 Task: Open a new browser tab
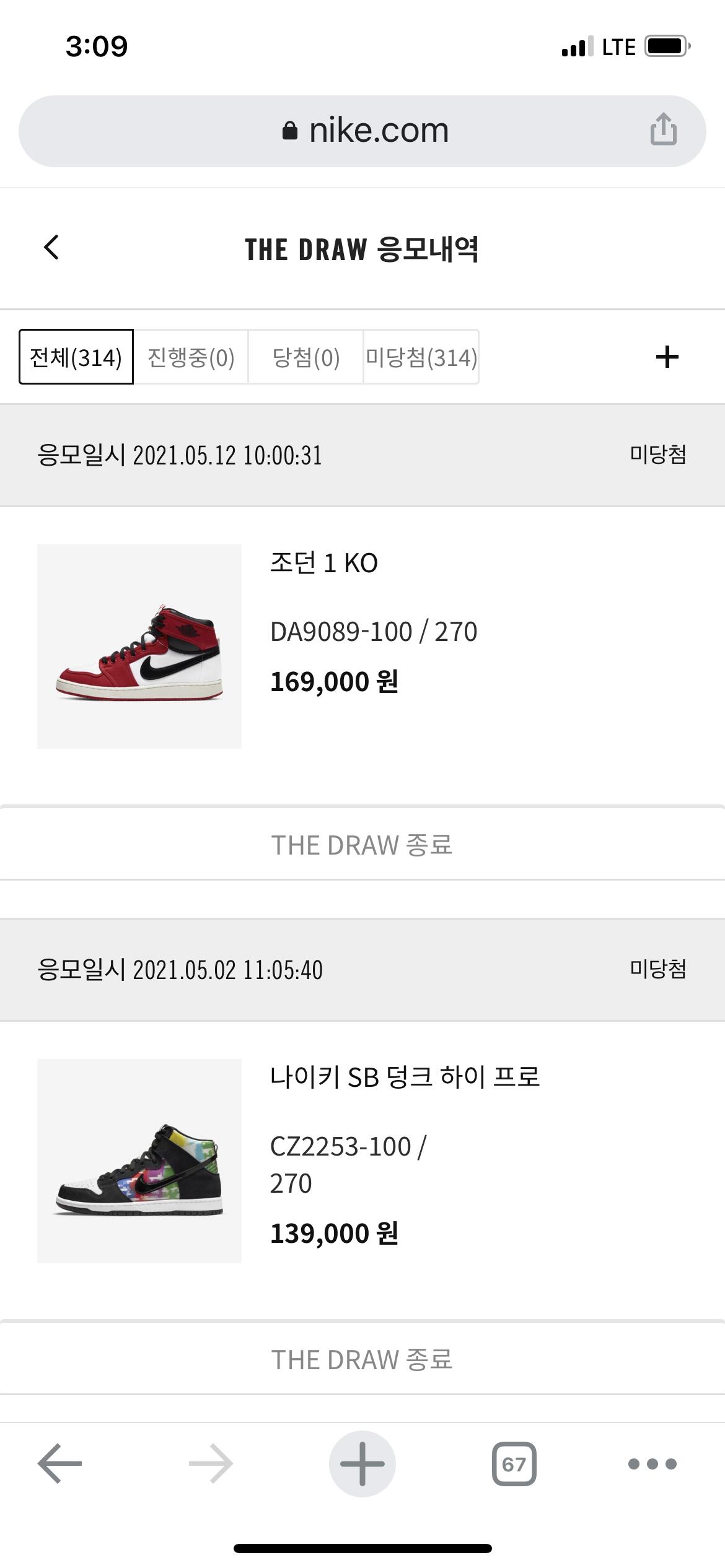362,1463
